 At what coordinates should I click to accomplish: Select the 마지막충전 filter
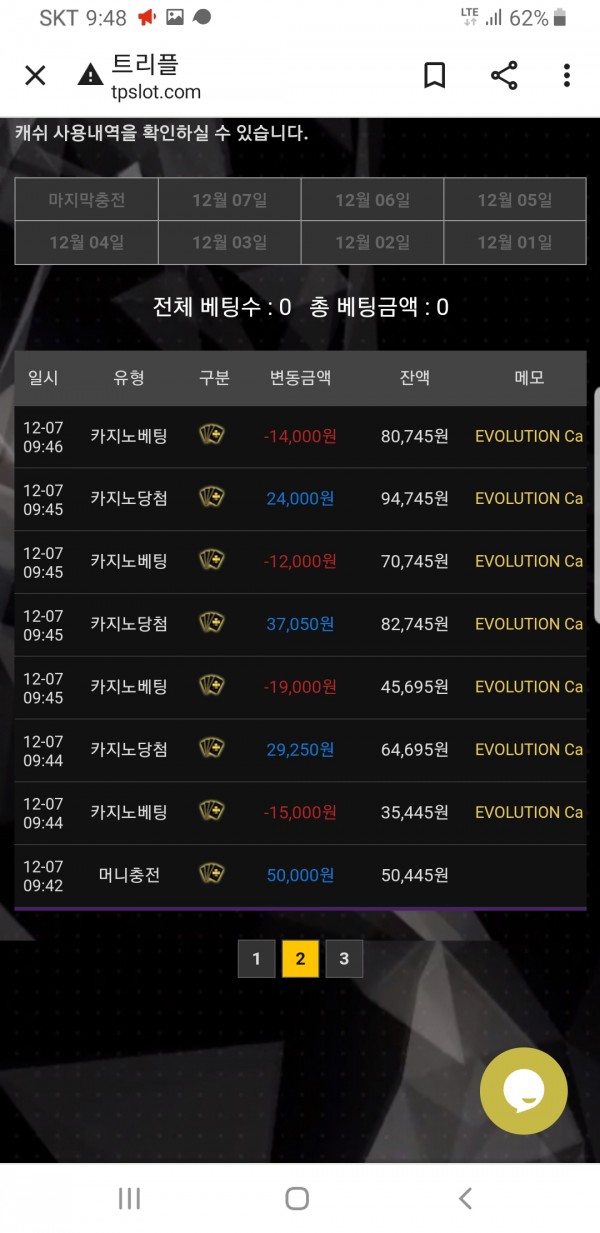coord(87,200)
